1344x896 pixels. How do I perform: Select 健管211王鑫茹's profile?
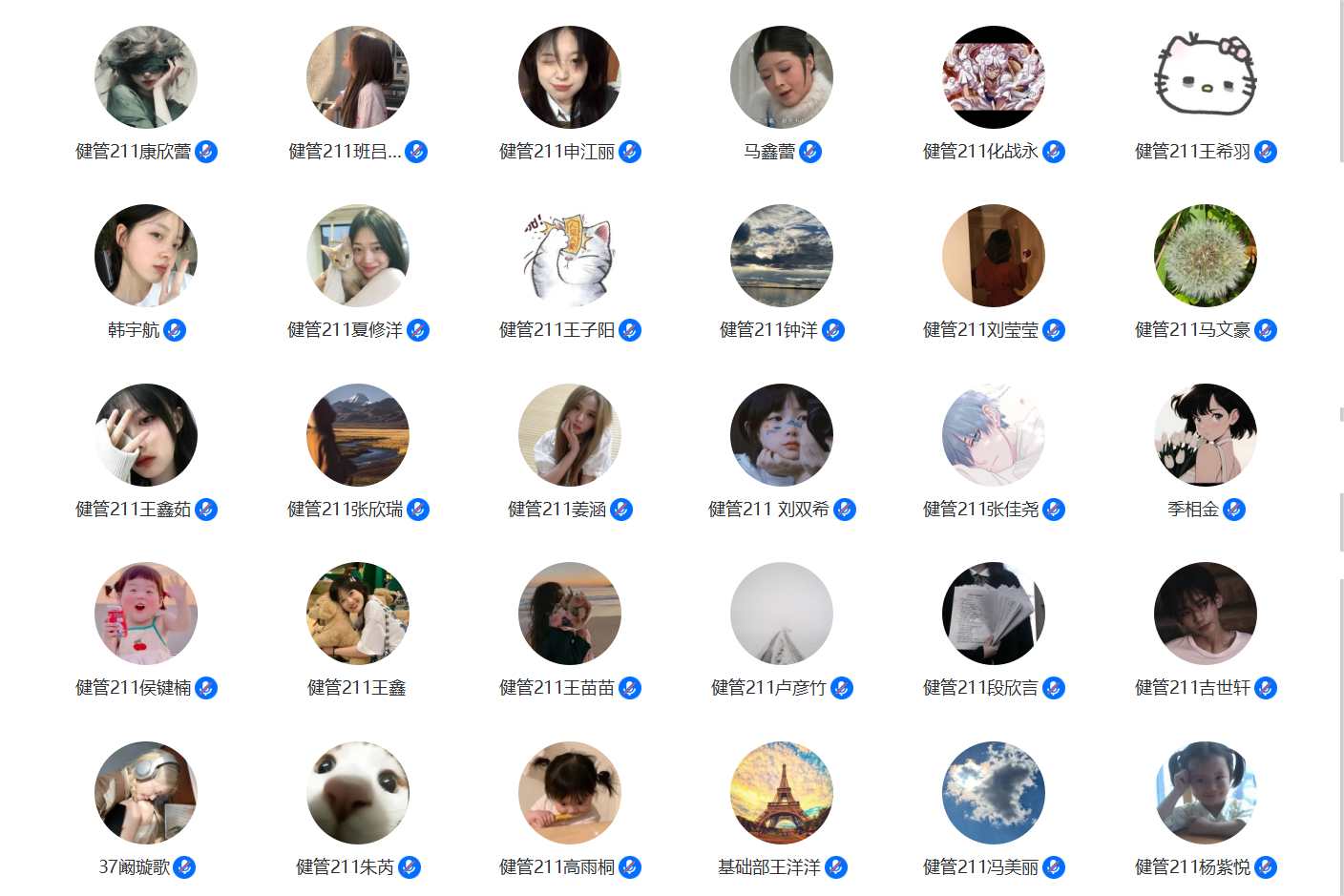(x=146, y=435)
